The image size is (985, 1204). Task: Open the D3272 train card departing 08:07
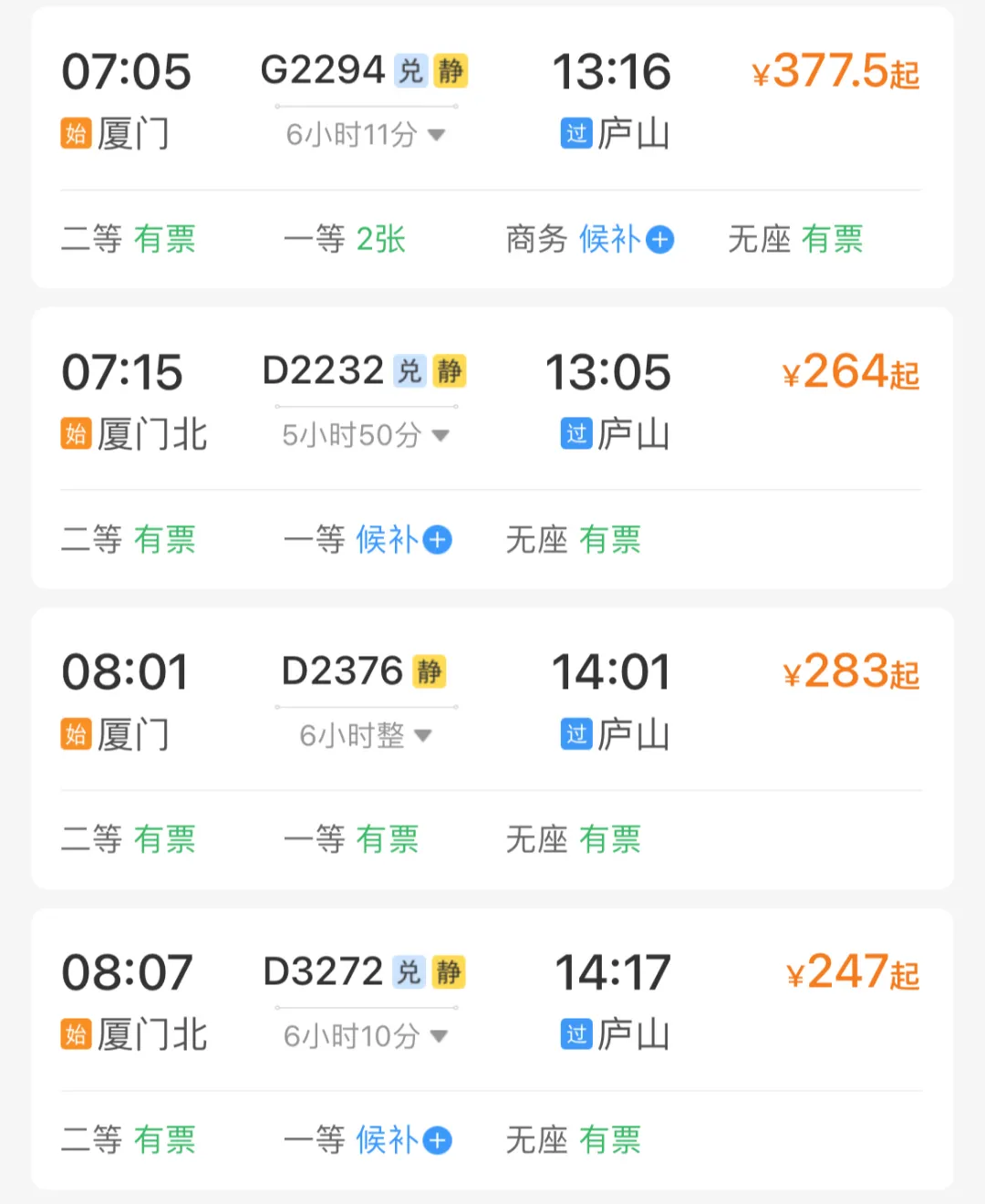coord(493,1003)
